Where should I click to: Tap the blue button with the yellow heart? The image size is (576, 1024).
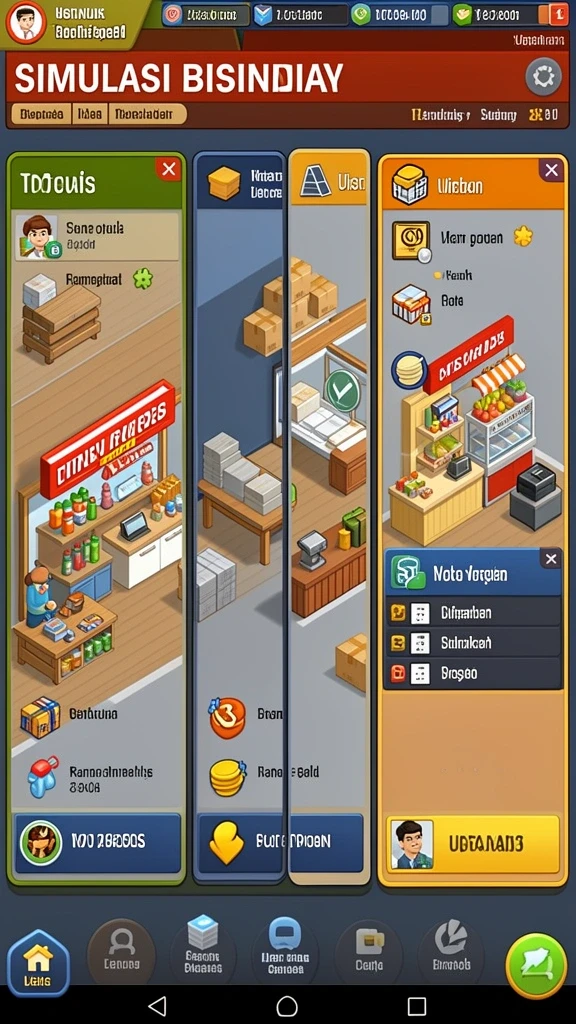coord(280,842)
